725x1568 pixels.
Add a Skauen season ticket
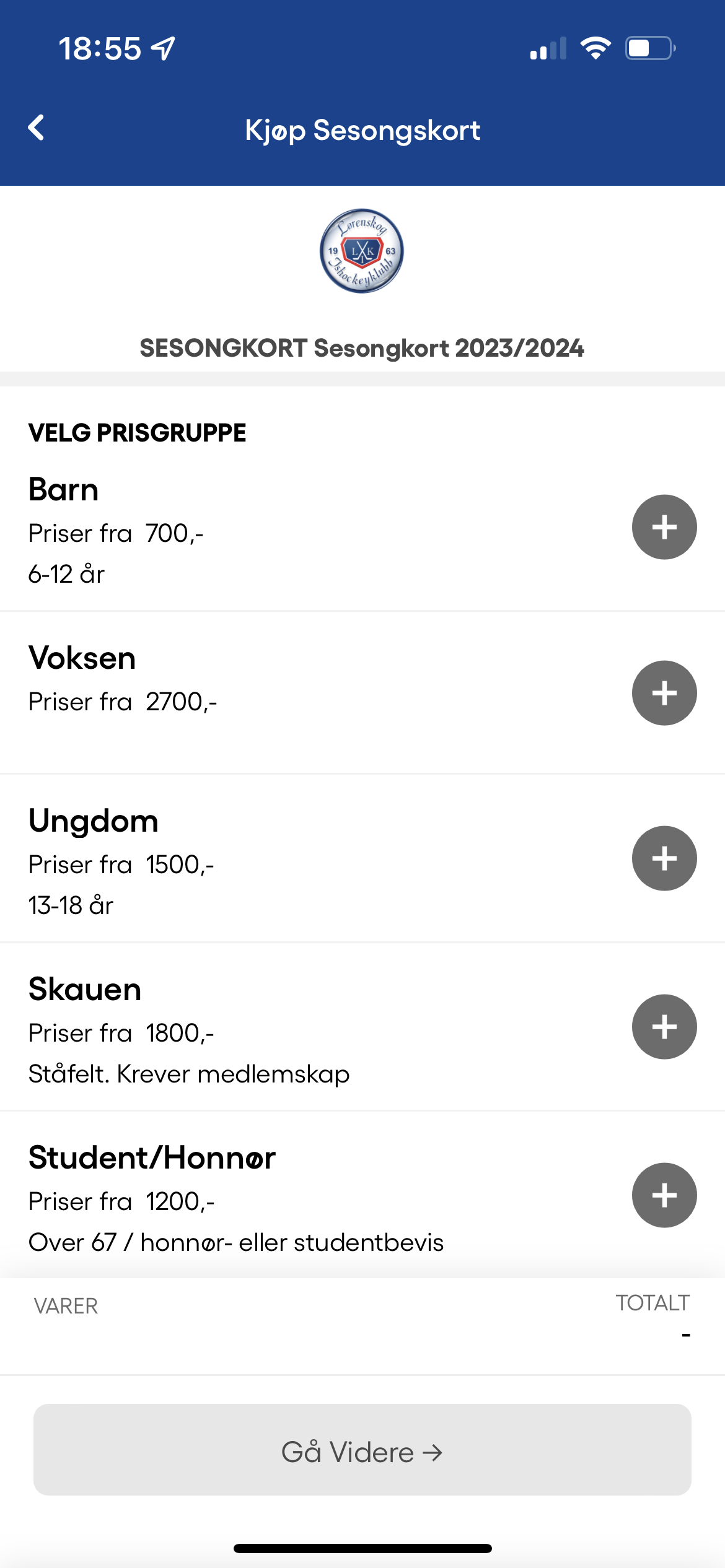[664, 1027]
